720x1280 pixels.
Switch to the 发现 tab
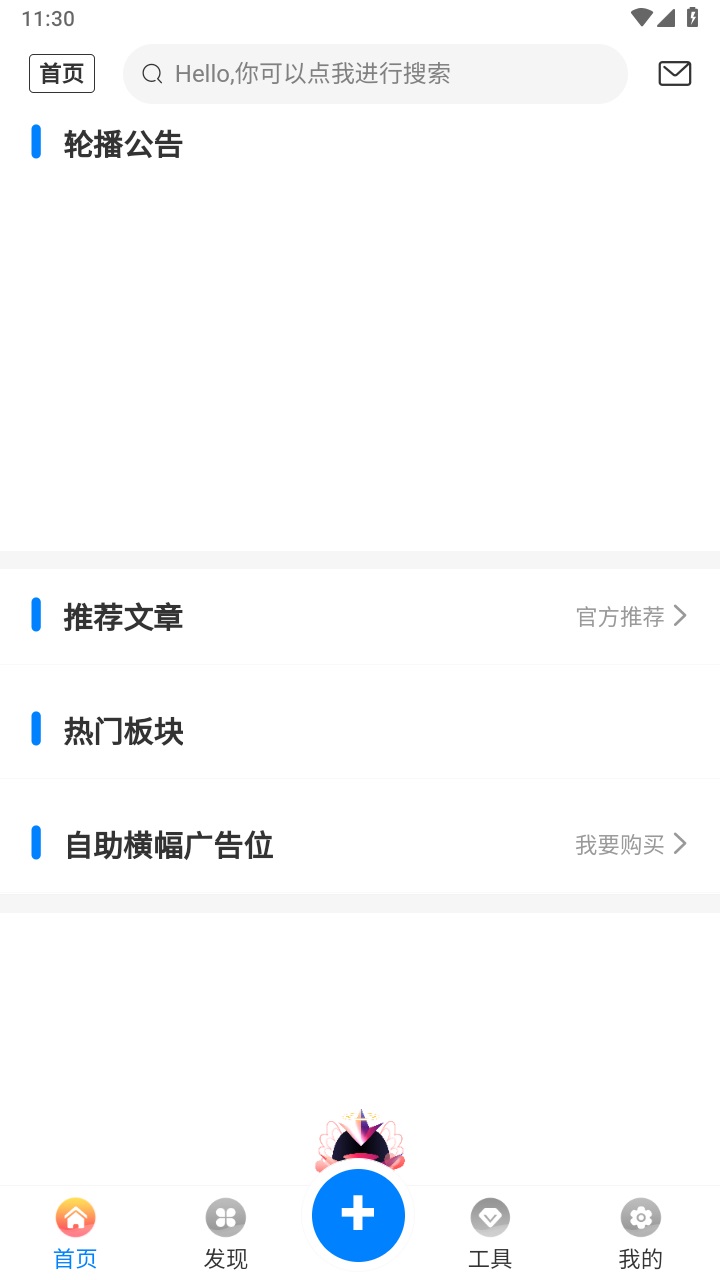pyautogui.click(x=226, y=1234)
